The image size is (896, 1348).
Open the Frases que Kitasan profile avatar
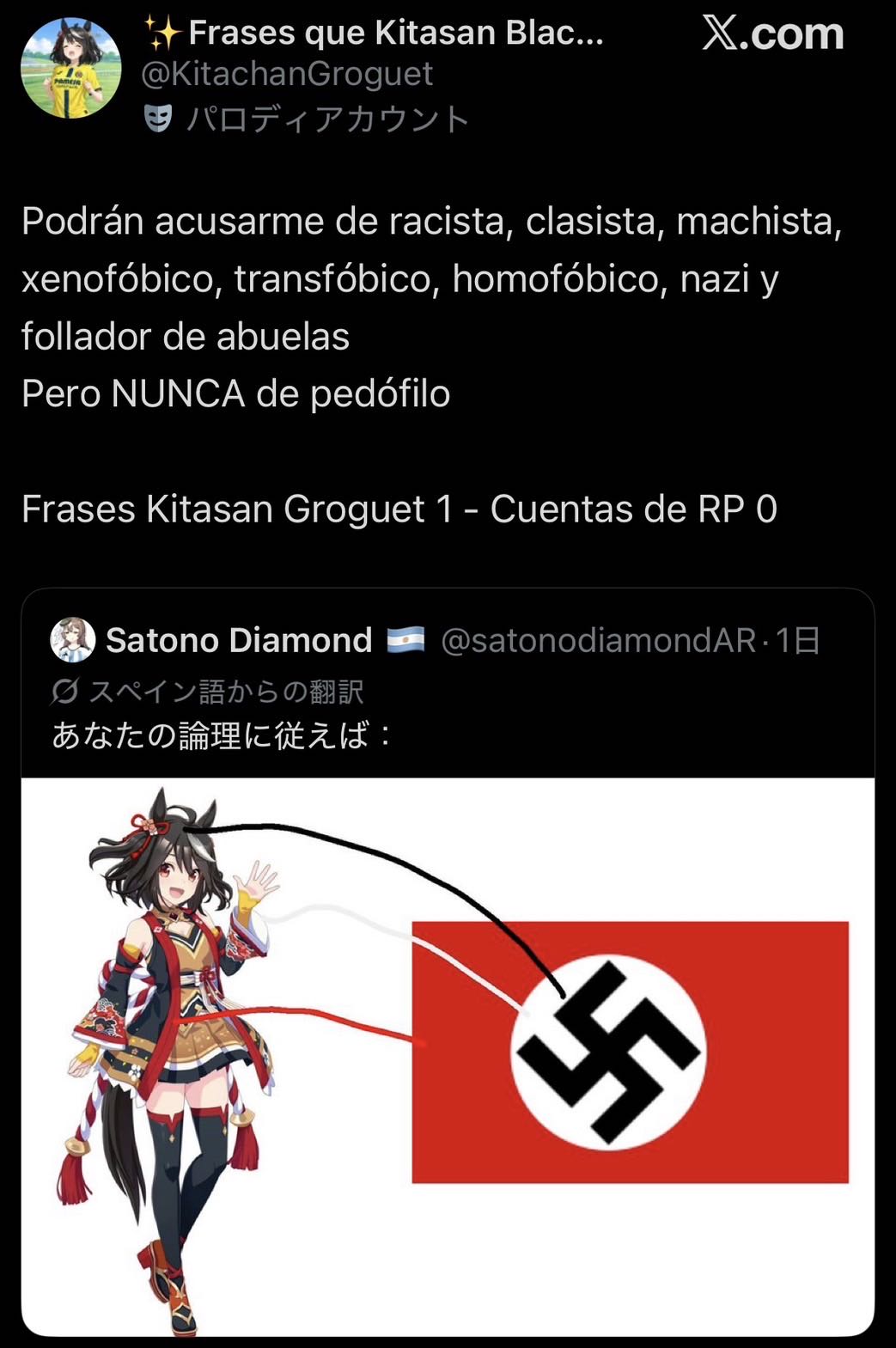click(x=71, y=68)
